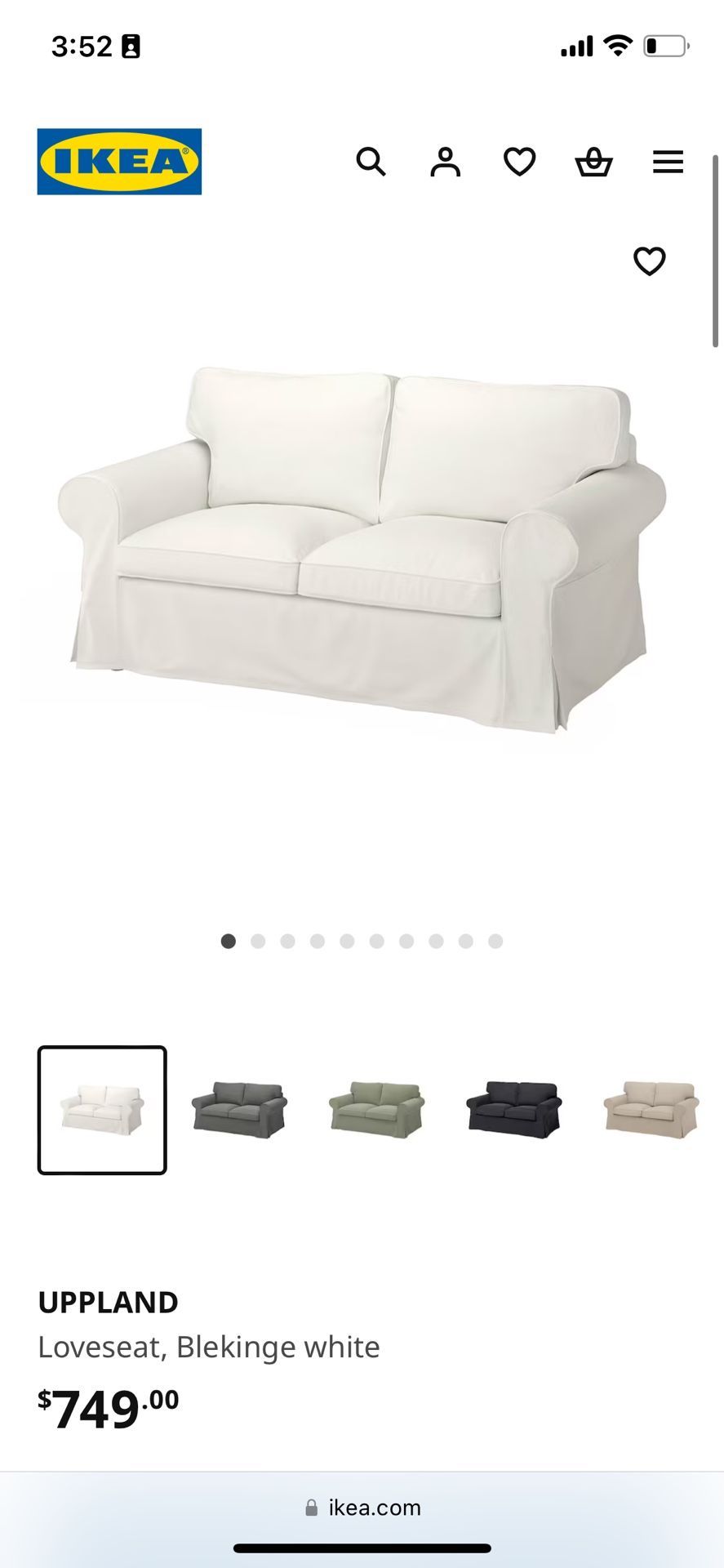Click the IKEA logo
This screenshot has width=724, height=1568.
point(119,161)
